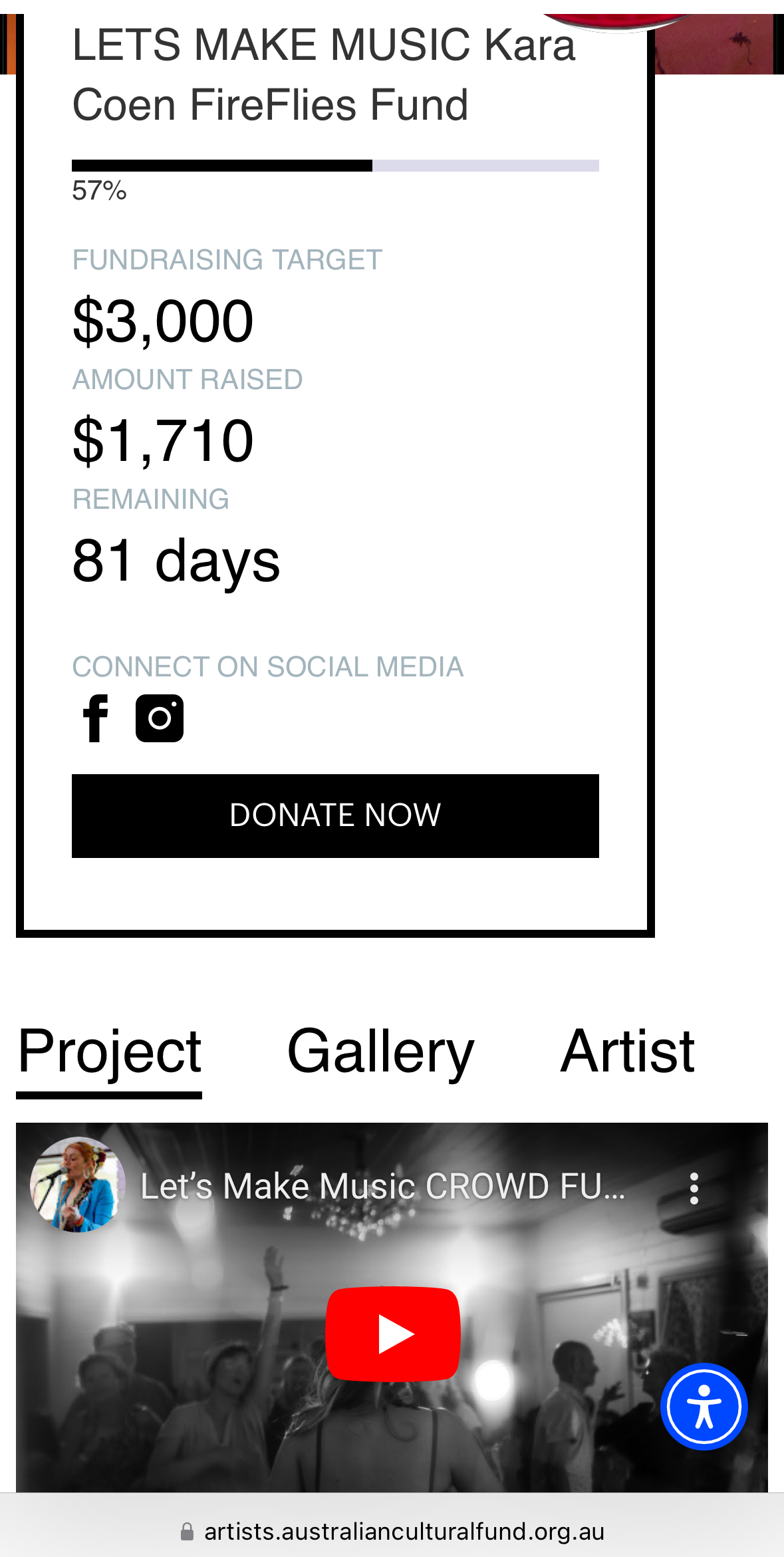Screen dimensions: 784x1557
Task: Open the accessibility options button
Action: 704,1406
